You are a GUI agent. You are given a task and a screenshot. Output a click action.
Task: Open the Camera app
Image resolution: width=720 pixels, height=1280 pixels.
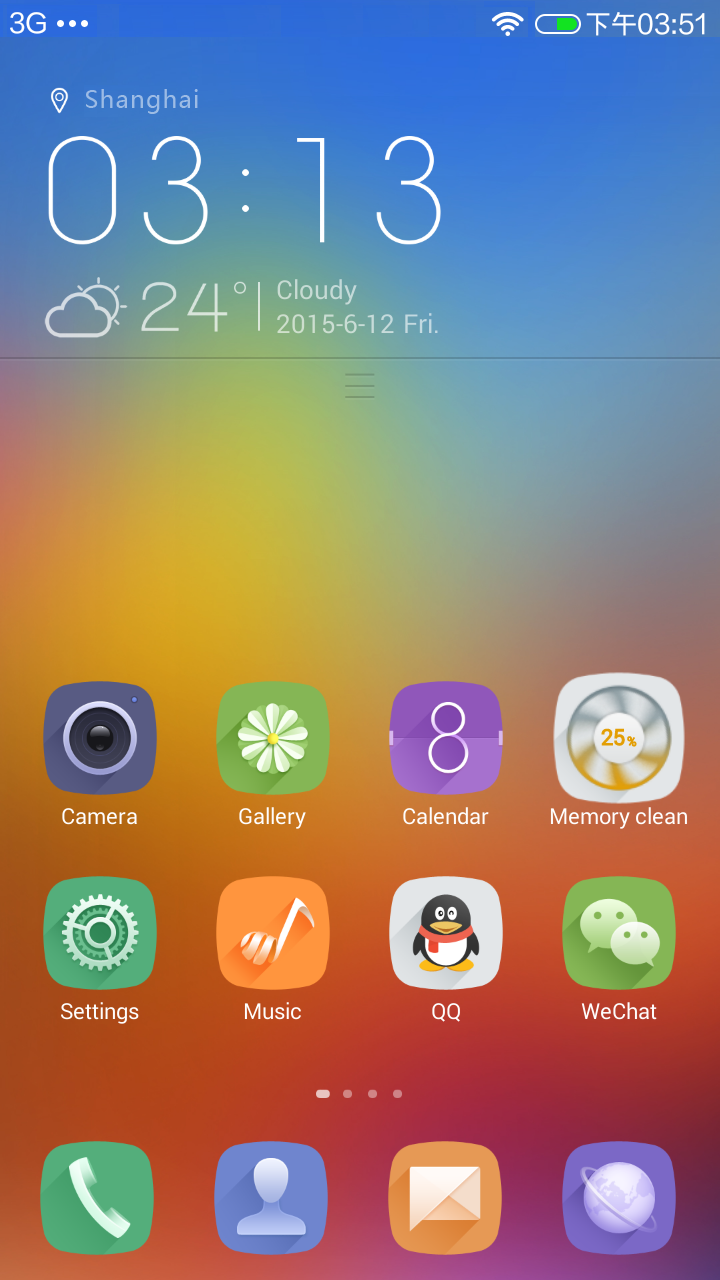[99, 738]
